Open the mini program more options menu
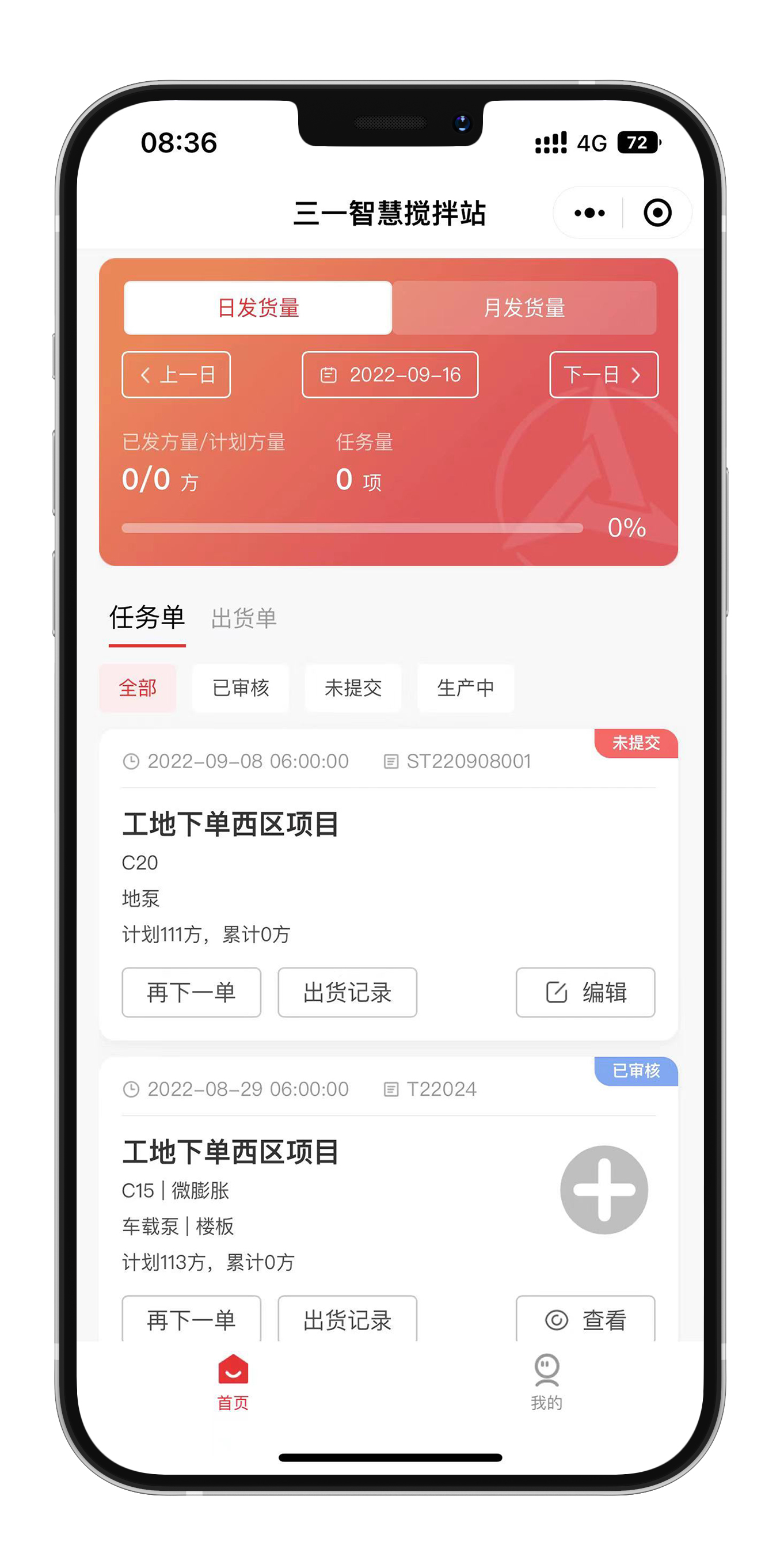 click(589, 213)
